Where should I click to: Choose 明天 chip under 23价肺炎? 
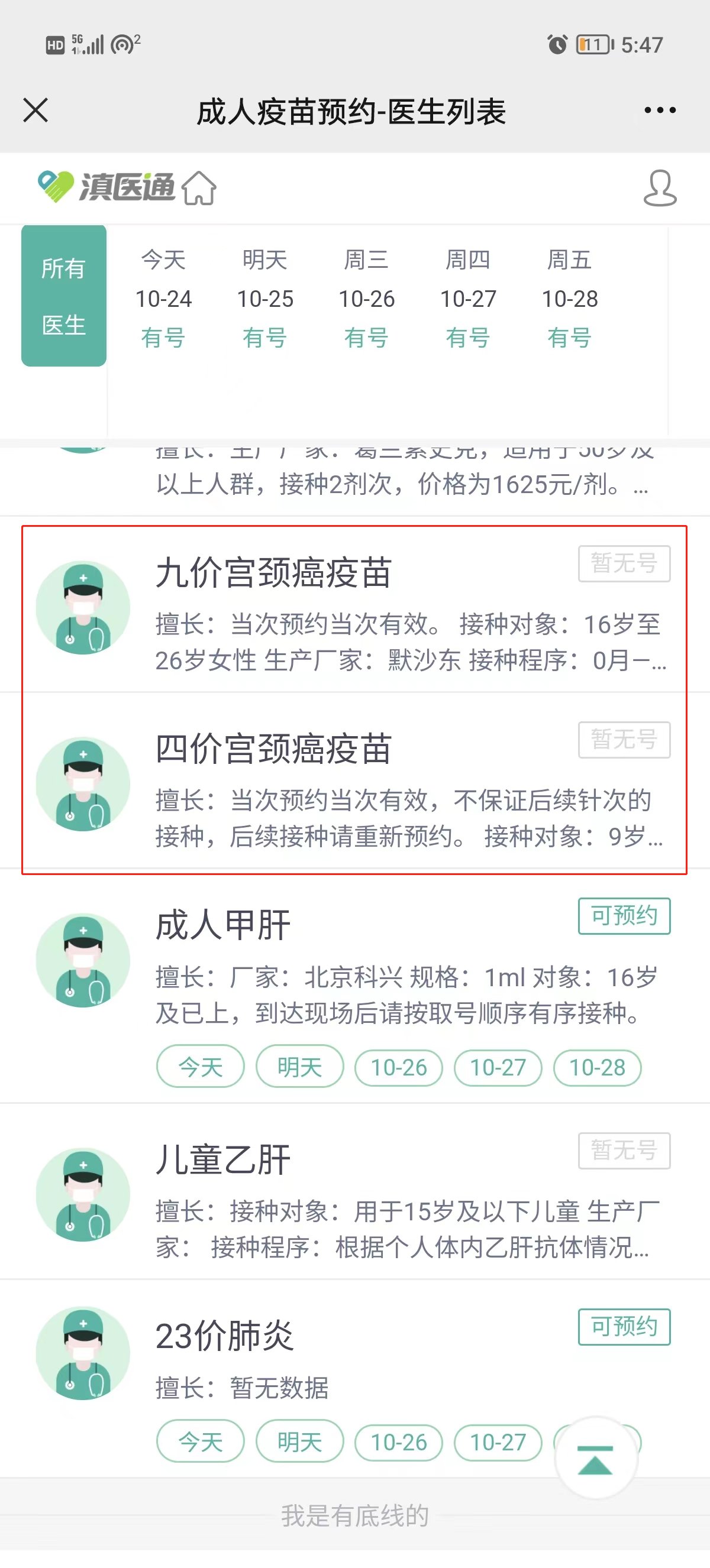(299, 1441)
